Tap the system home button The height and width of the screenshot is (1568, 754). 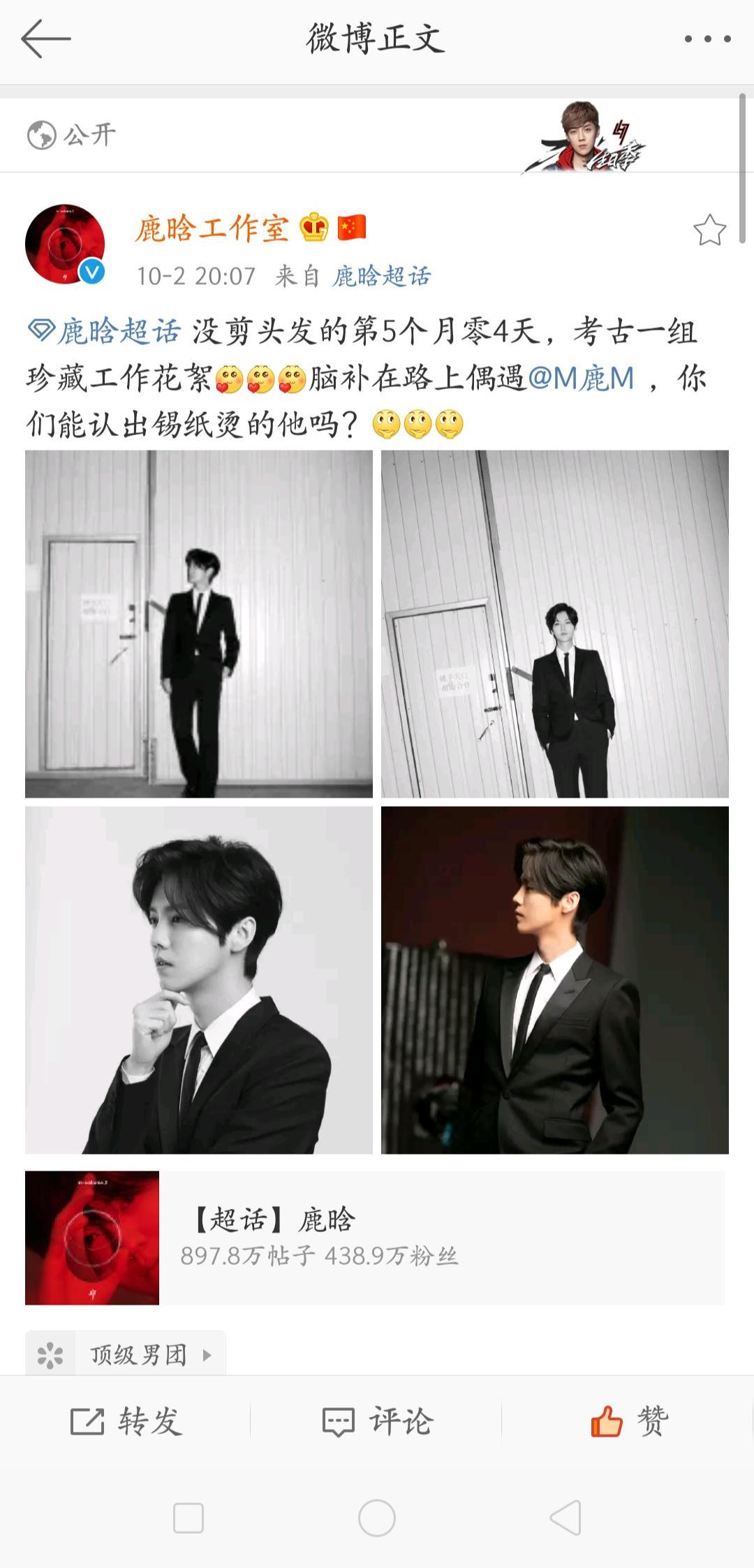377,1518
